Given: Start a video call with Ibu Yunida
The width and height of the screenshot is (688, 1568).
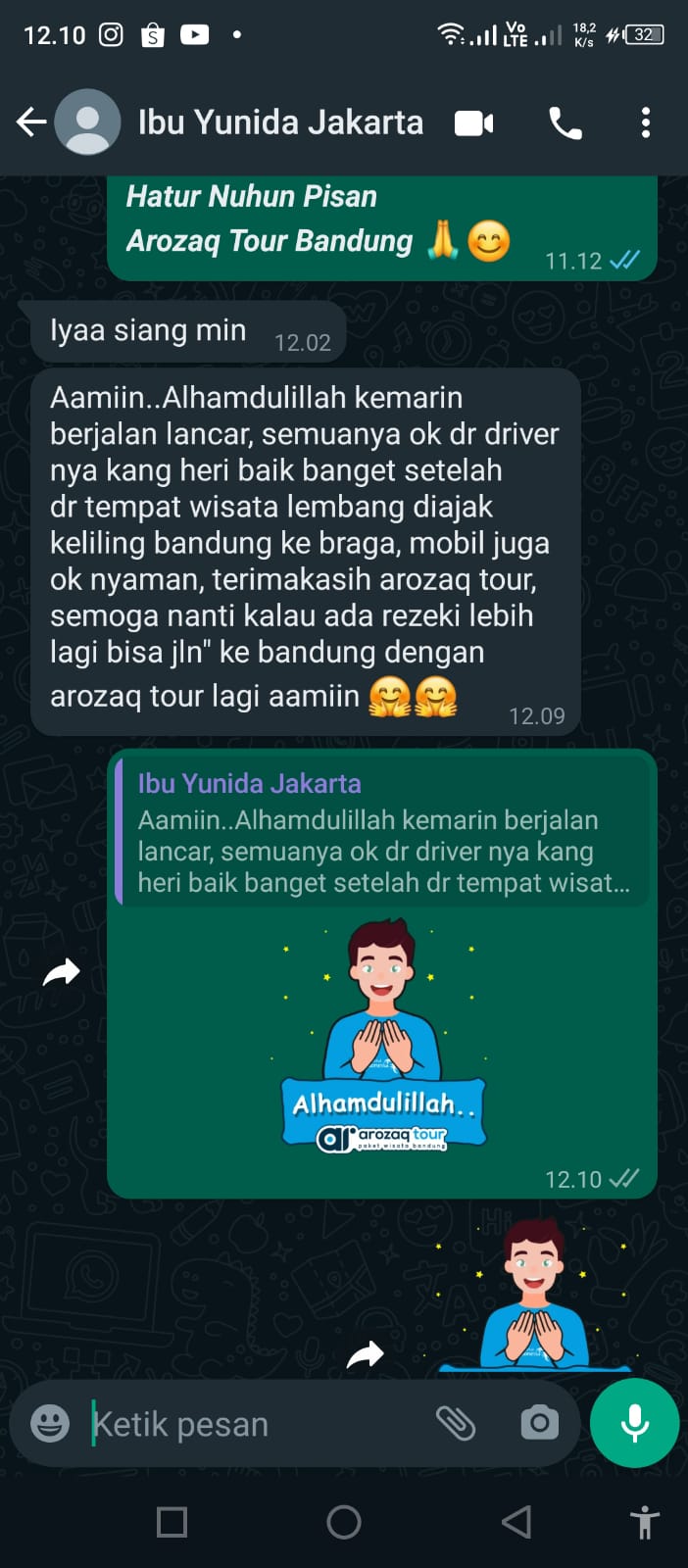Looking at the screenshot, I should pyautogui.click(x=474, y=123).
